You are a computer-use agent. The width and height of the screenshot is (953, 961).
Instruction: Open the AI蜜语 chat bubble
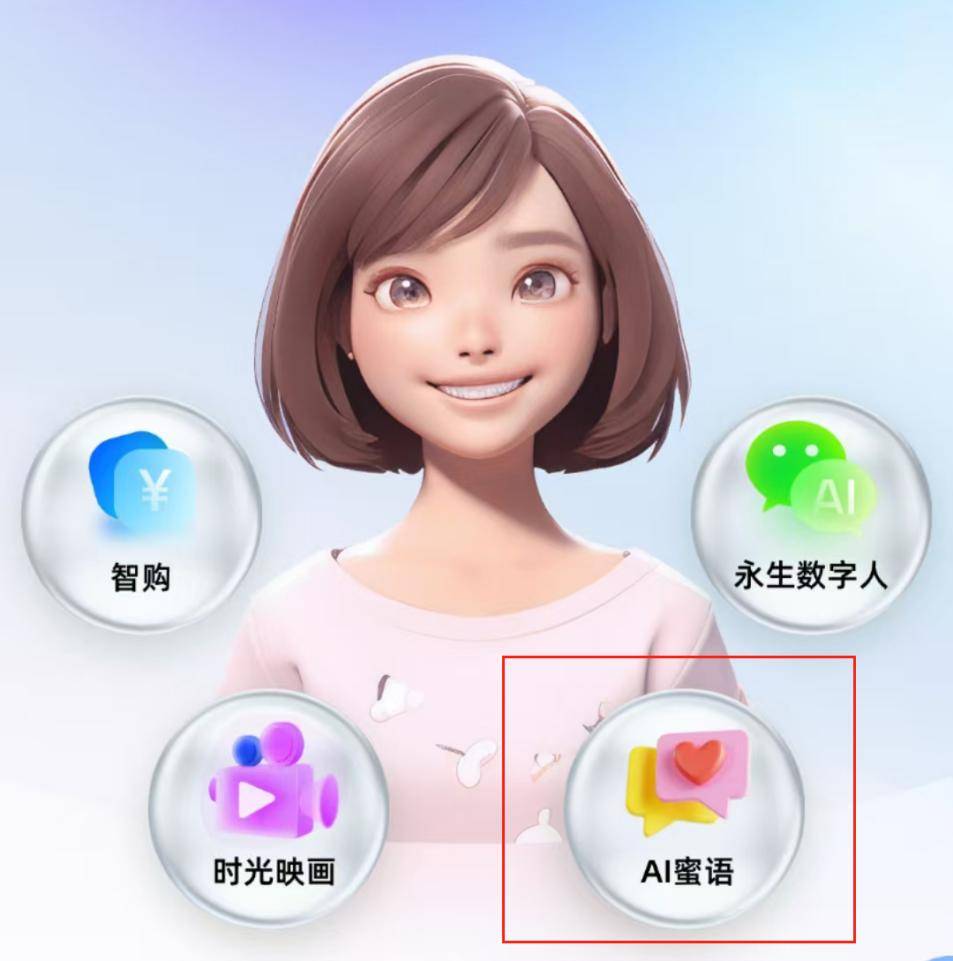coord(686,807)
